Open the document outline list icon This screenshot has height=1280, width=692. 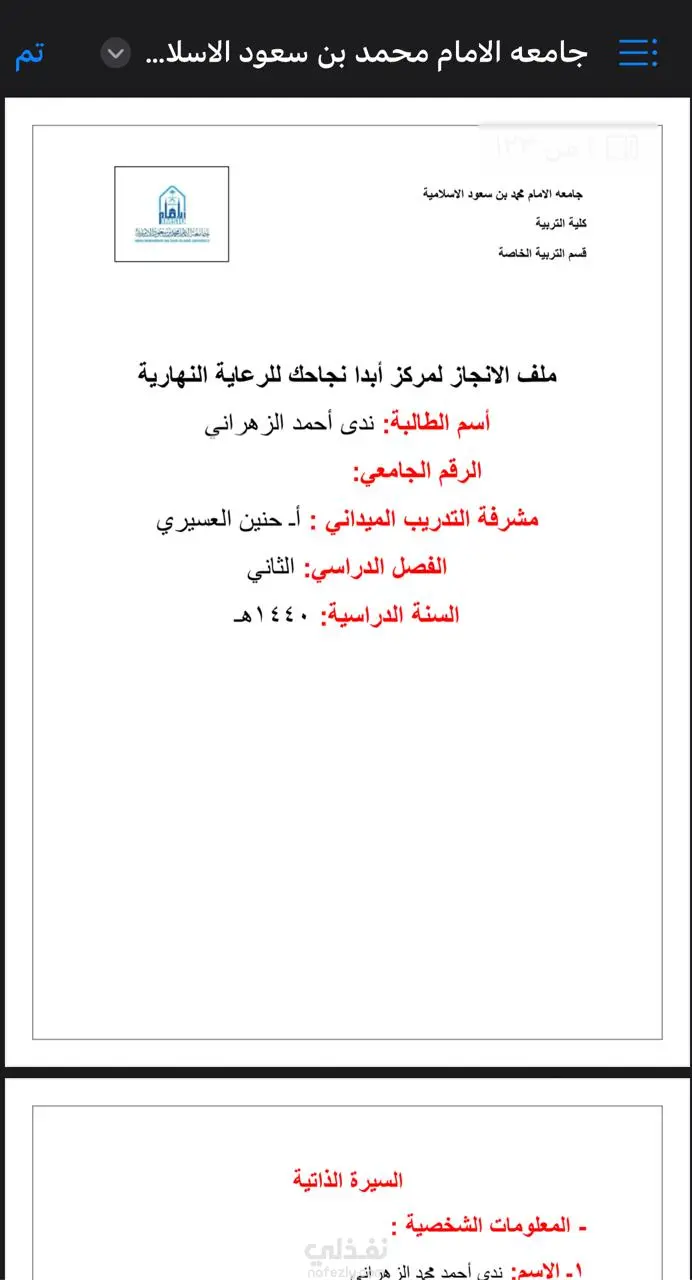pos(638,53)
